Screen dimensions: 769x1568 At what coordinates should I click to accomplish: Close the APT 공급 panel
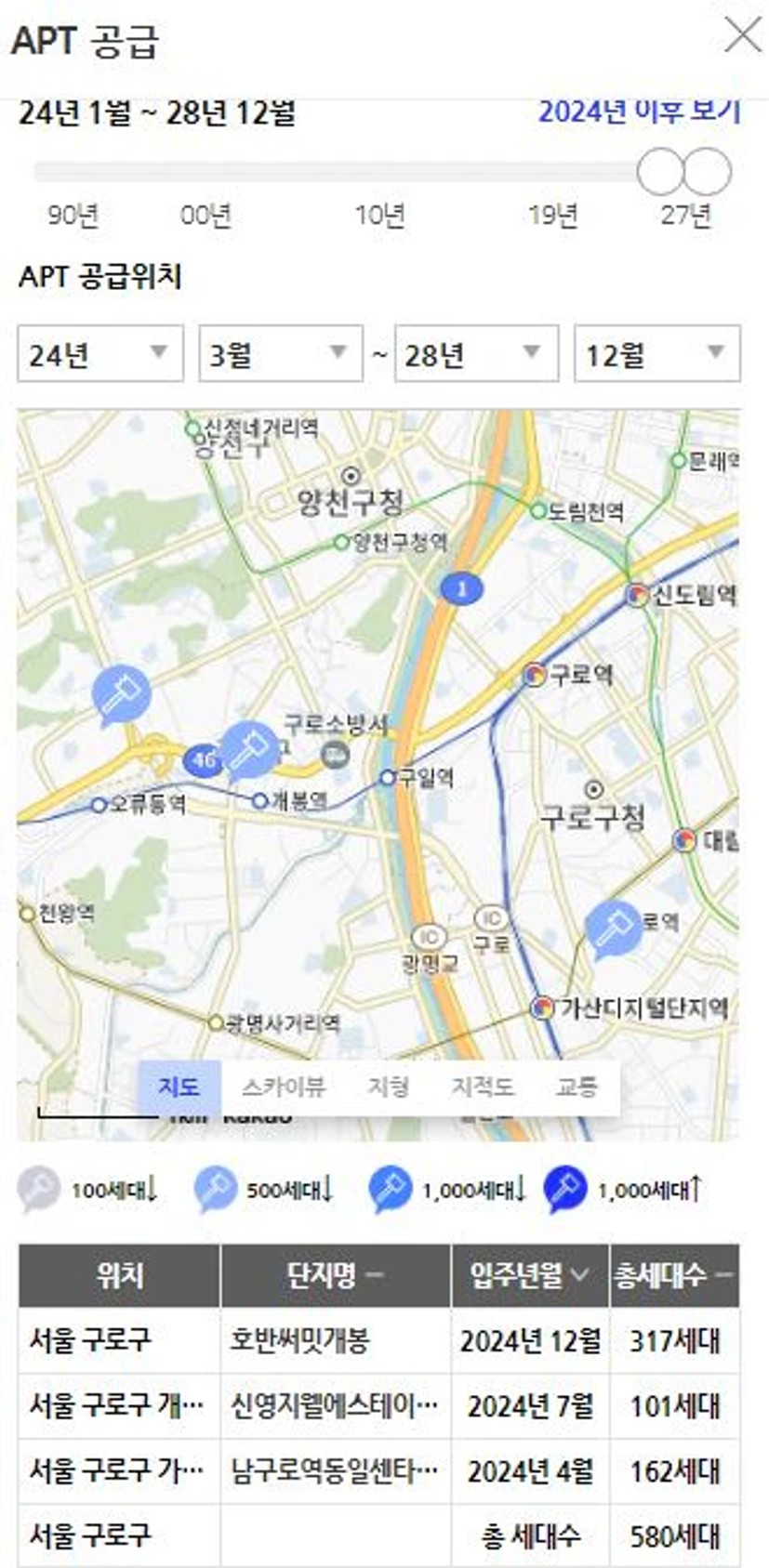tap(742, 36)
